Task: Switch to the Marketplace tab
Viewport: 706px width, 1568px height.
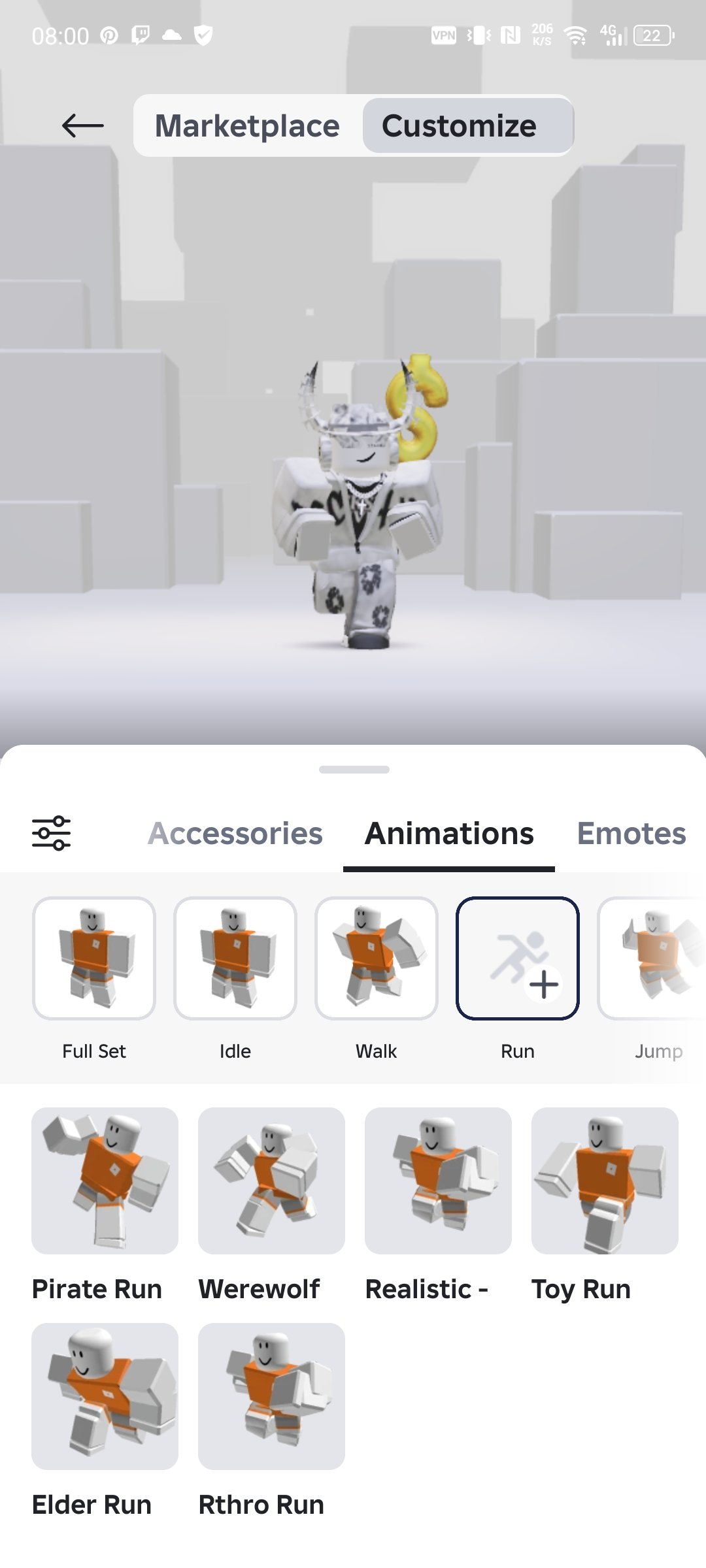Action: pyautogui.click(x=247, y=125)
